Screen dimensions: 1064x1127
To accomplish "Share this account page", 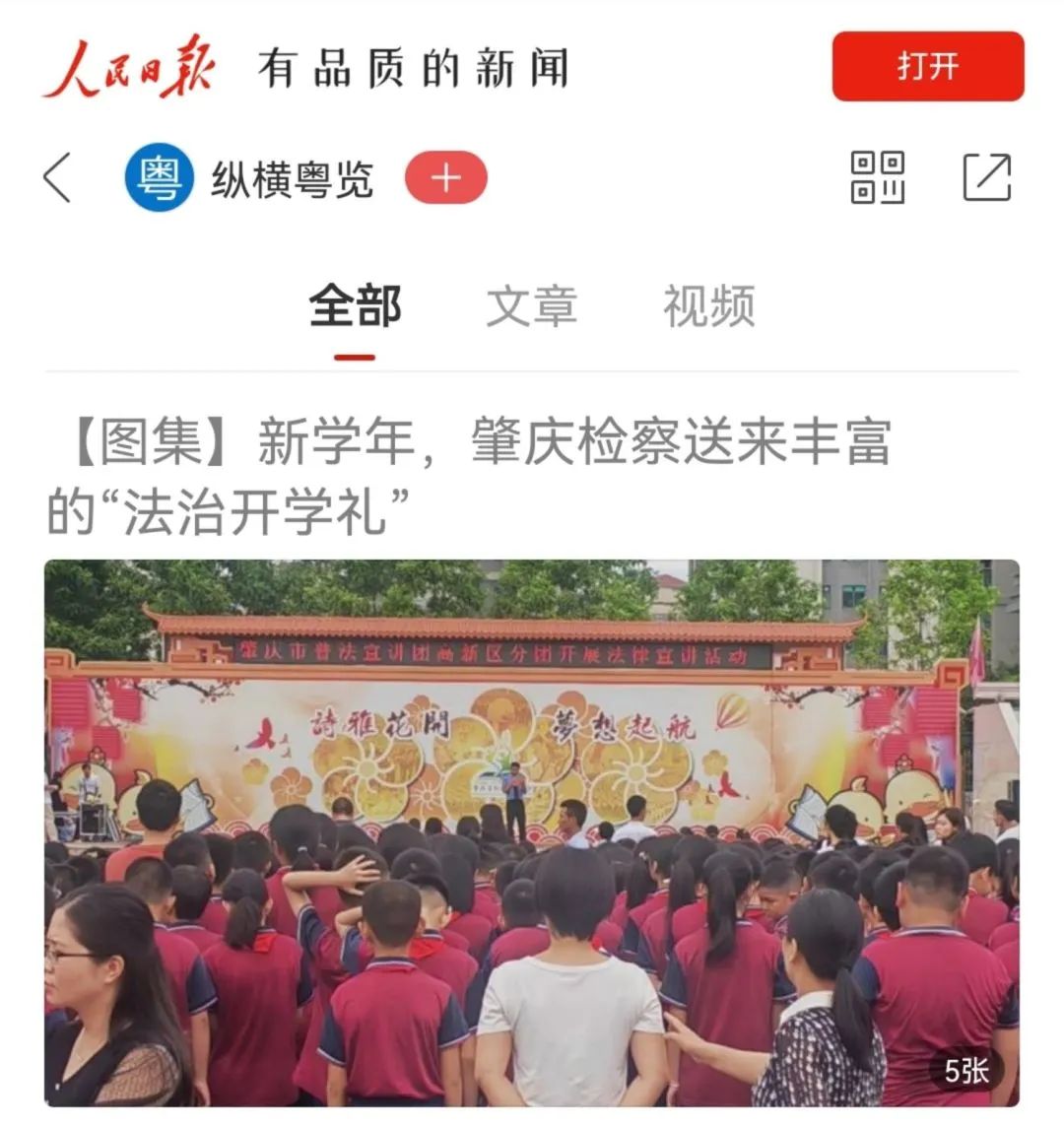I will [x=986, y=177].
